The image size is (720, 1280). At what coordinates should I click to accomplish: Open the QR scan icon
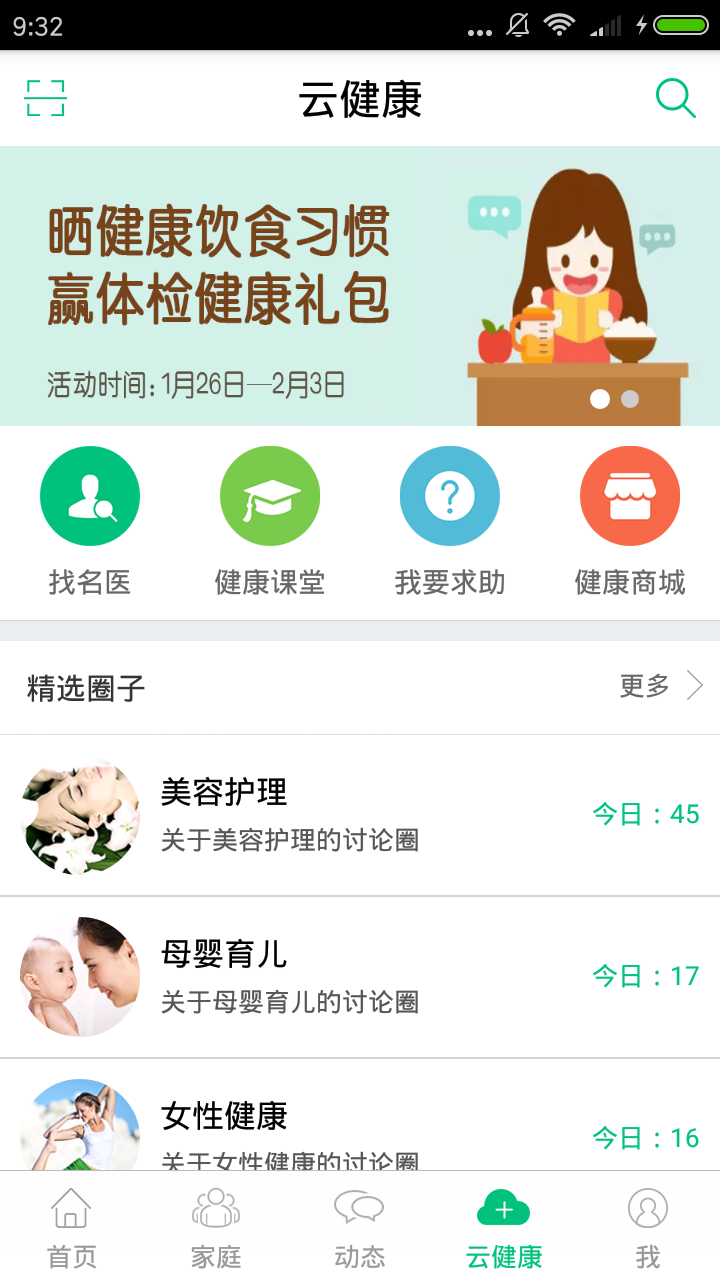[45, 98]
